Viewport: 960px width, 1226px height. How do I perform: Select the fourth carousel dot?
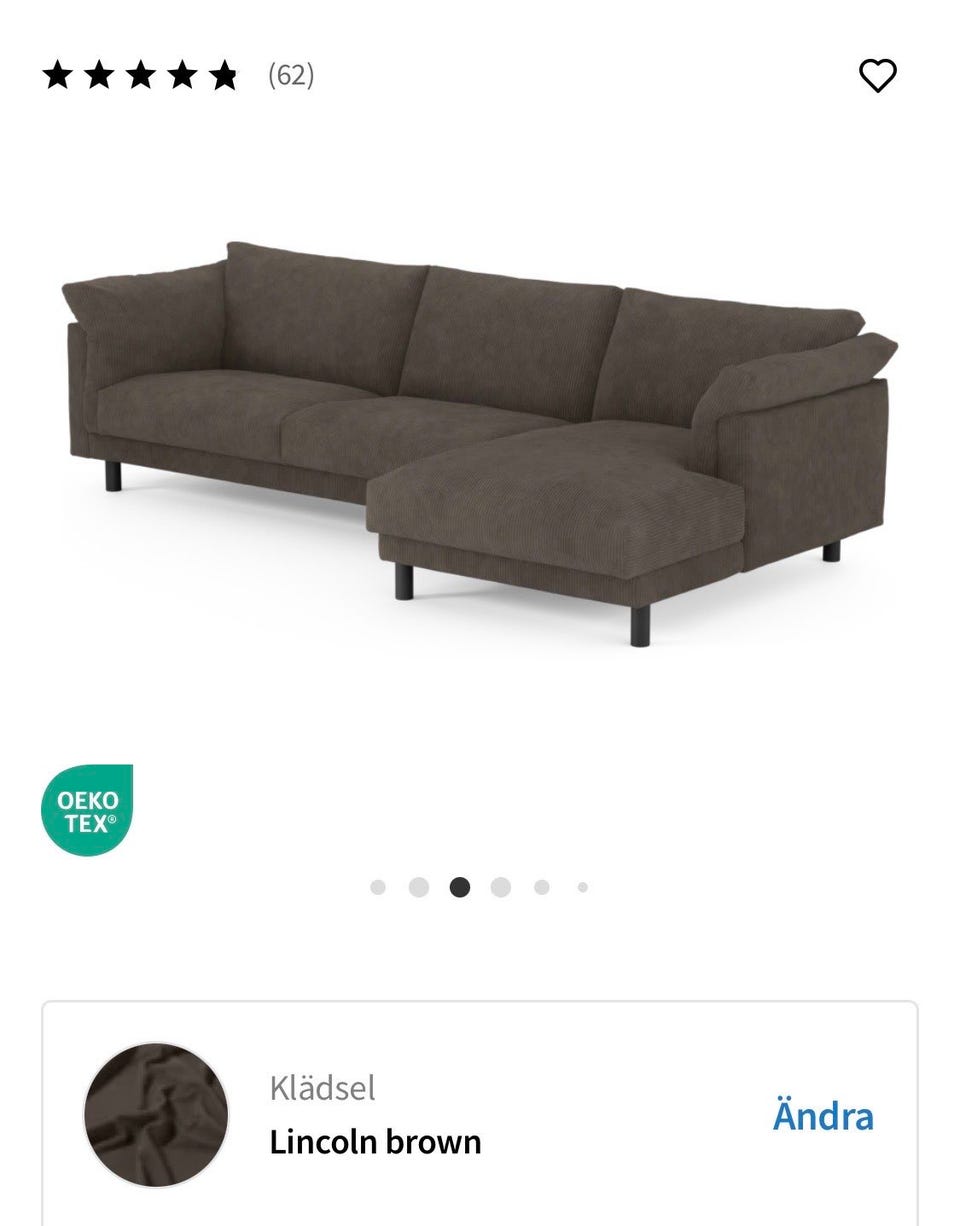pos(500,885)
